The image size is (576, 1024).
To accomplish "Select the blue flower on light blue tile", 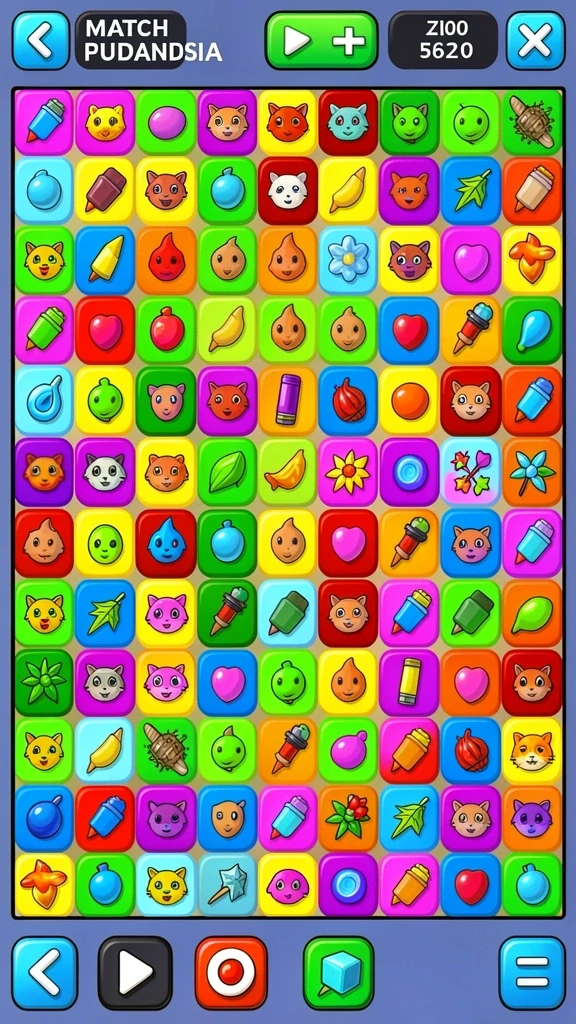I will coord(348,259).
